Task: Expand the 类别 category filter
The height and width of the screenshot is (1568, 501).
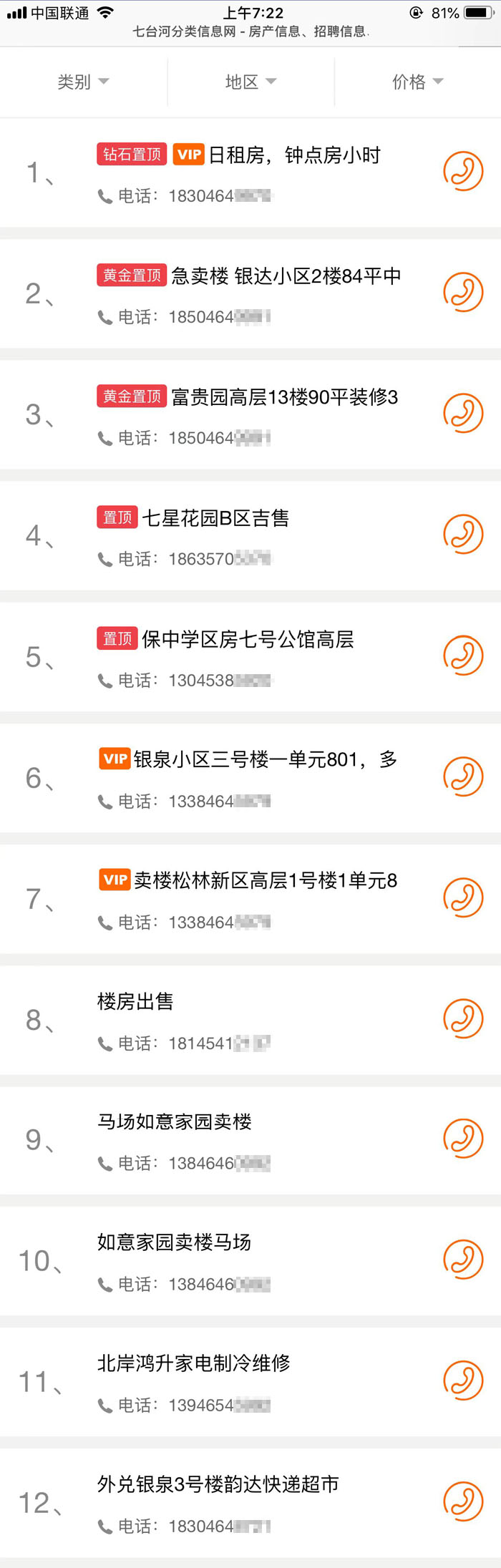Action: pos(83,82)
